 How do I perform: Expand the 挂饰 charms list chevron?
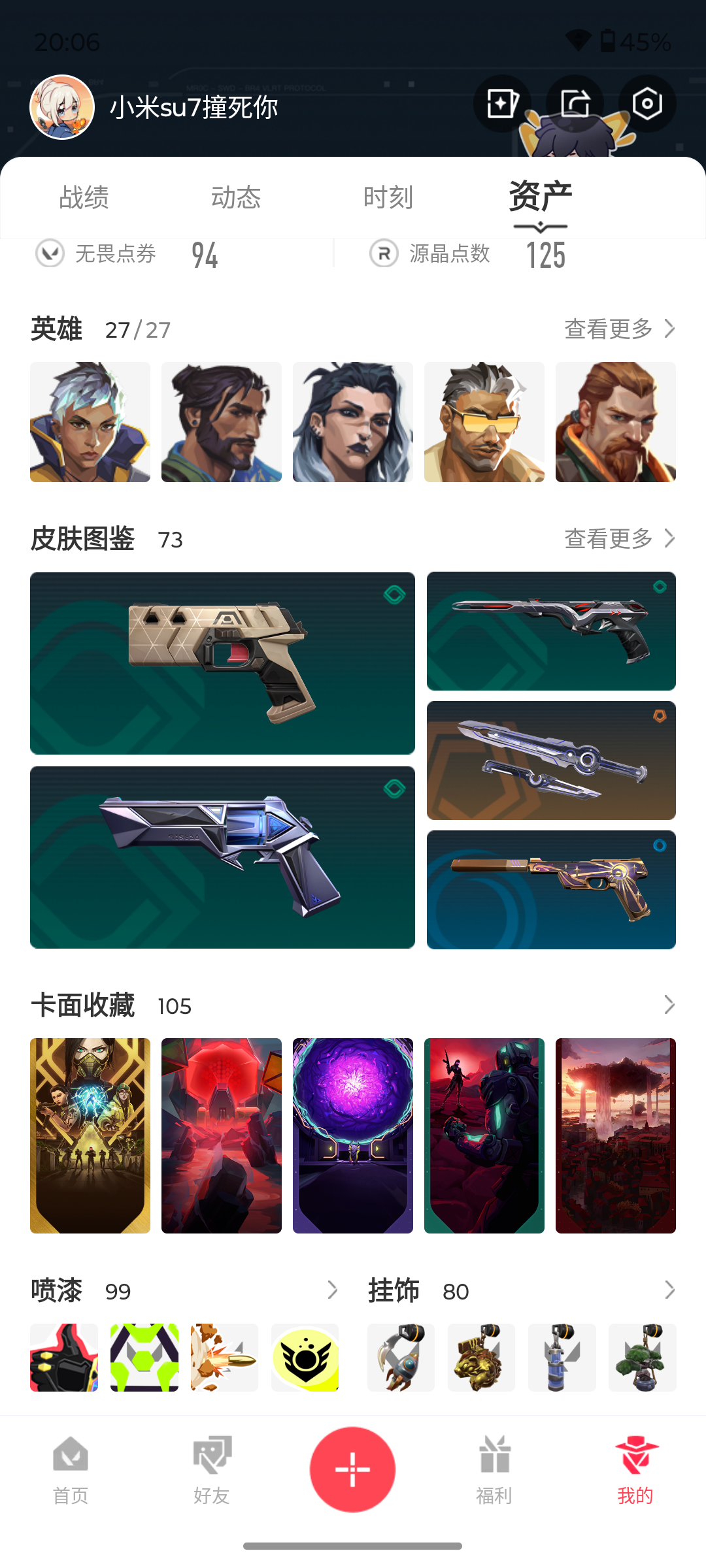tap(669, 1290)
